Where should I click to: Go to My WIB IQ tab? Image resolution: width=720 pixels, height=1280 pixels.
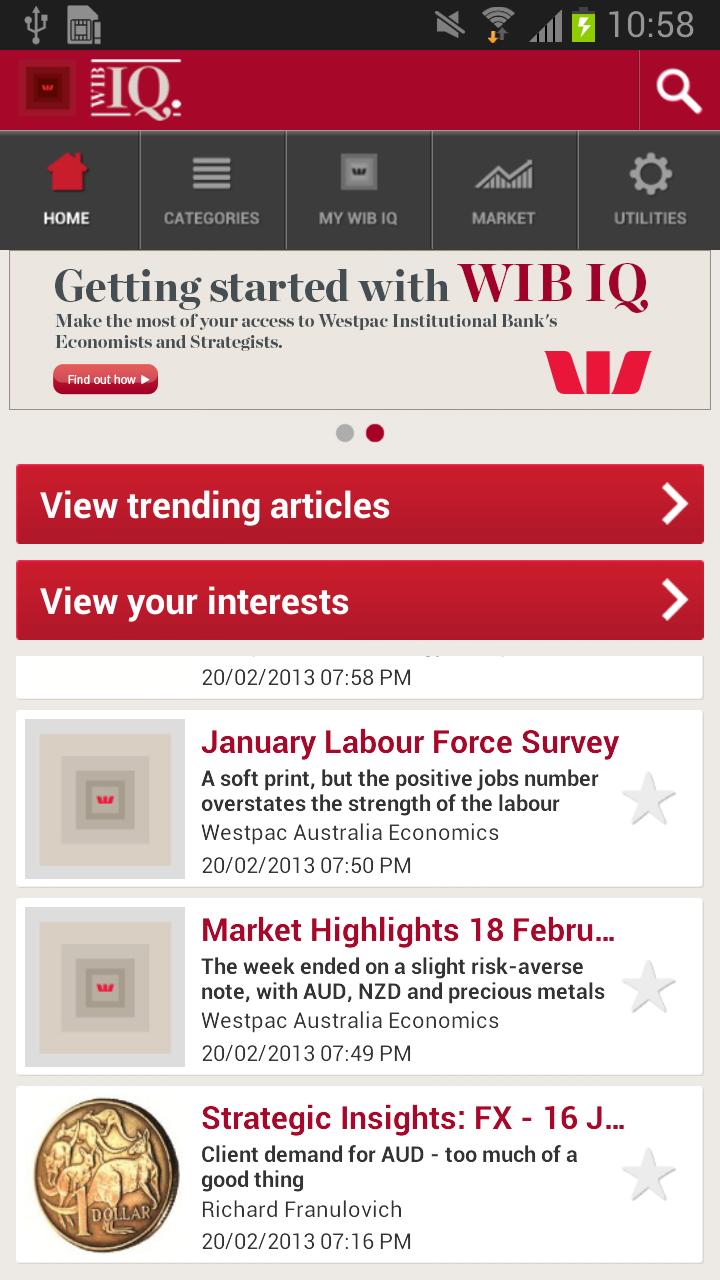[x=358, y=190]
